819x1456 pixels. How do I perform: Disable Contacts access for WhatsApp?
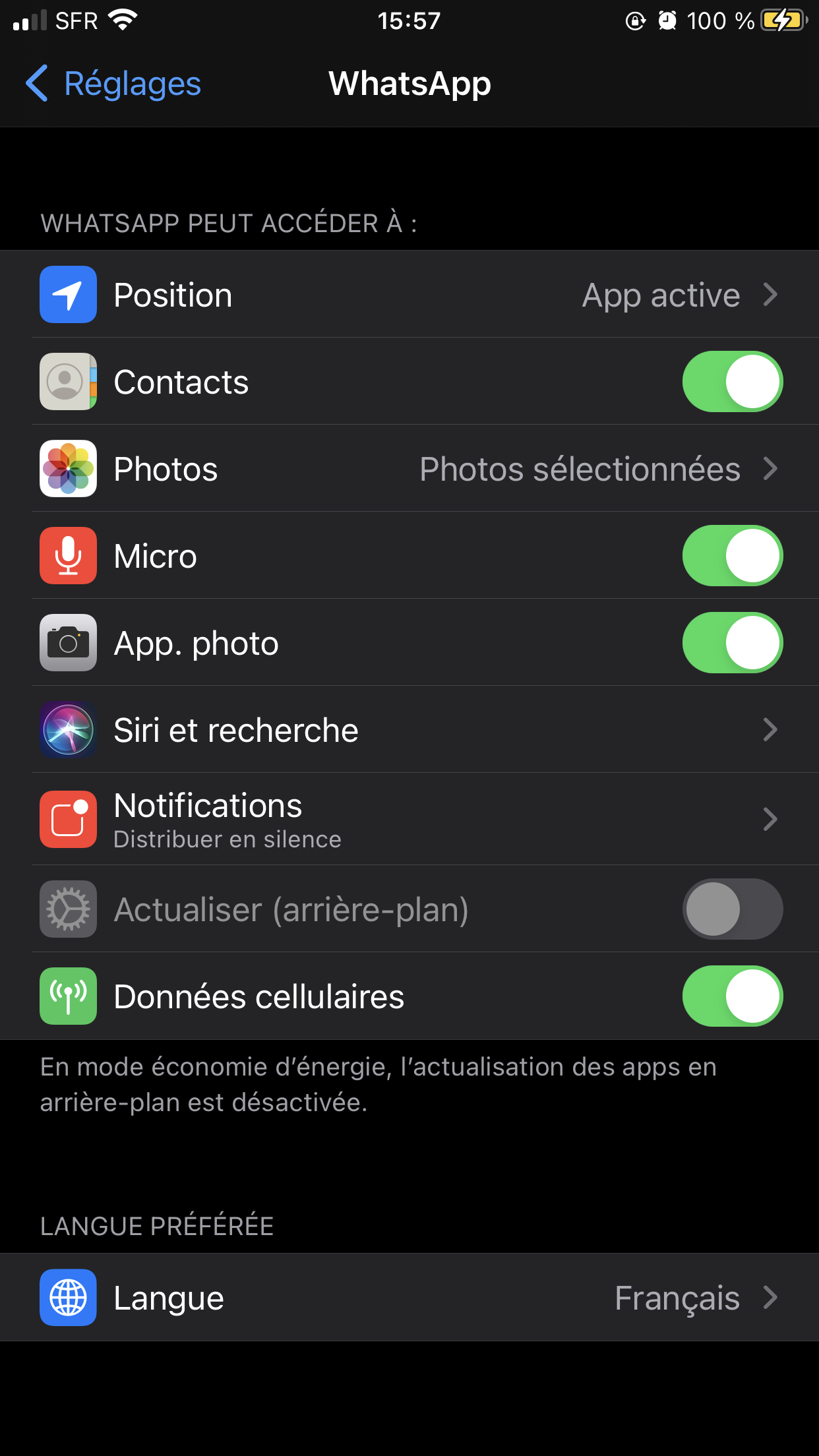(x=732, y=382)
